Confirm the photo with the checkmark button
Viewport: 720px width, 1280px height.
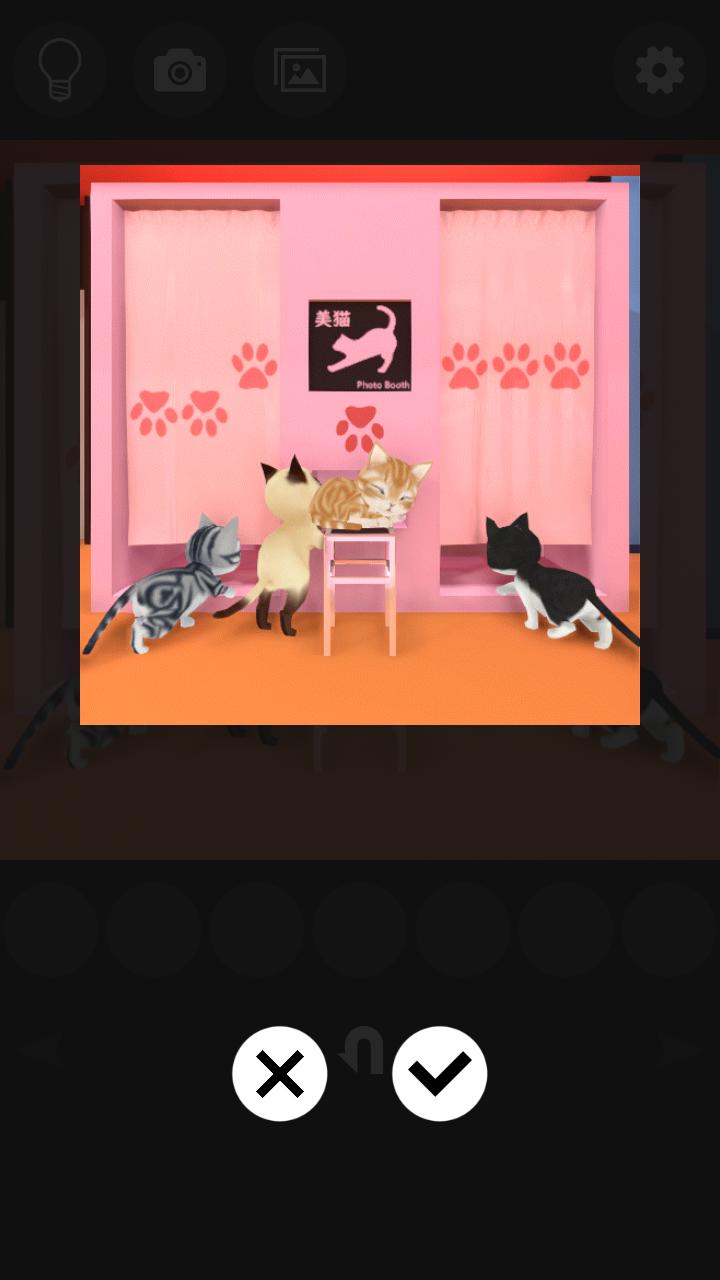pyautogui.click(x=440, y=1073)
